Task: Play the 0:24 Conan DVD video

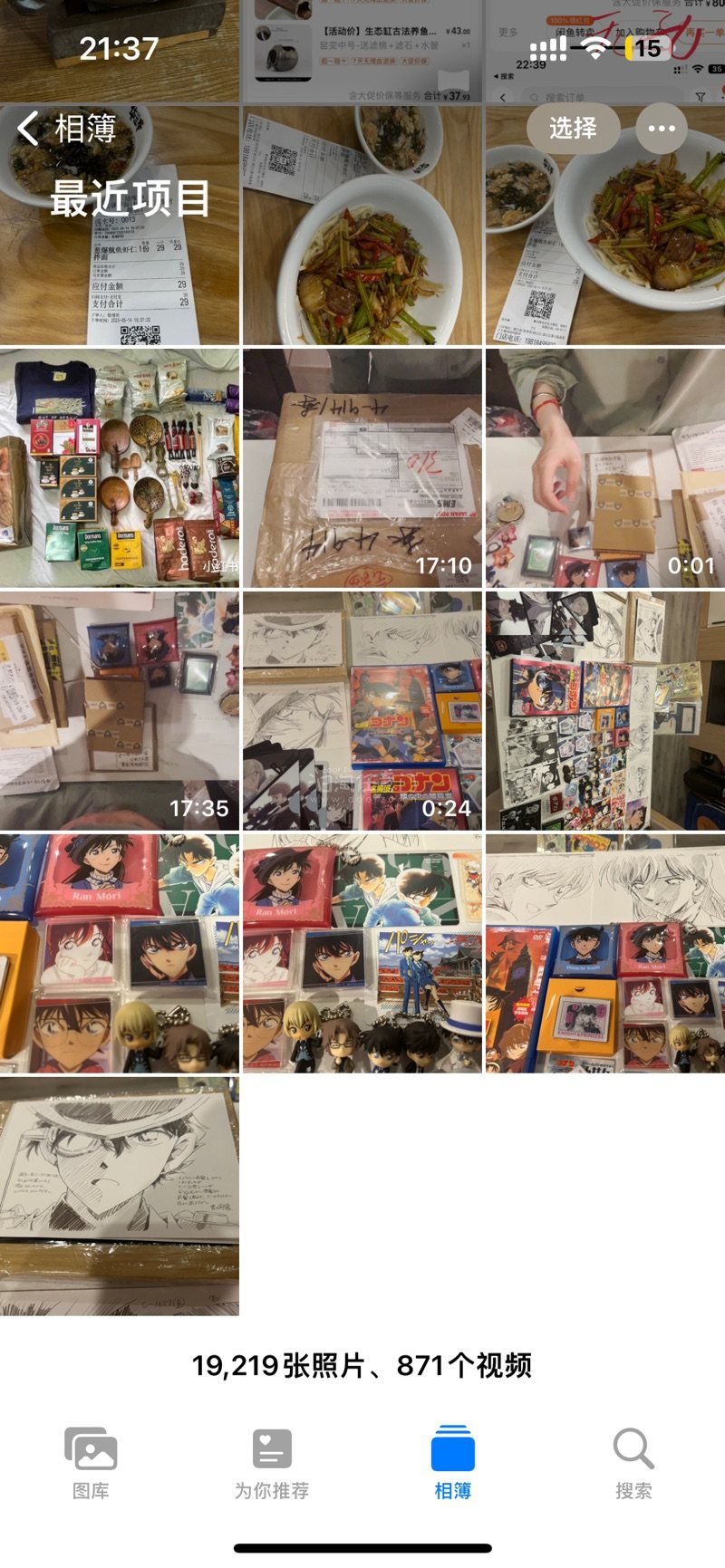Action: (x=362, y=711)
